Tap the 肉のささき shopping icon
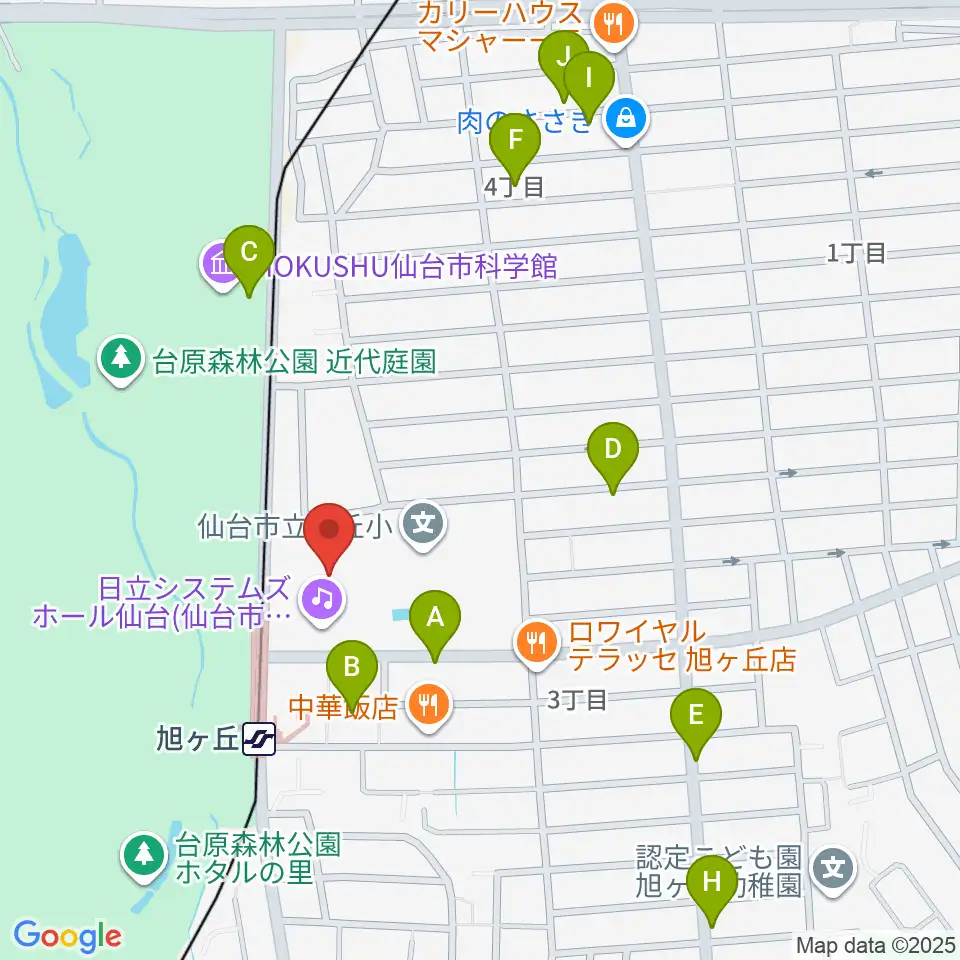This screenshot has width=960, height=960. click(x=626, y=121)
